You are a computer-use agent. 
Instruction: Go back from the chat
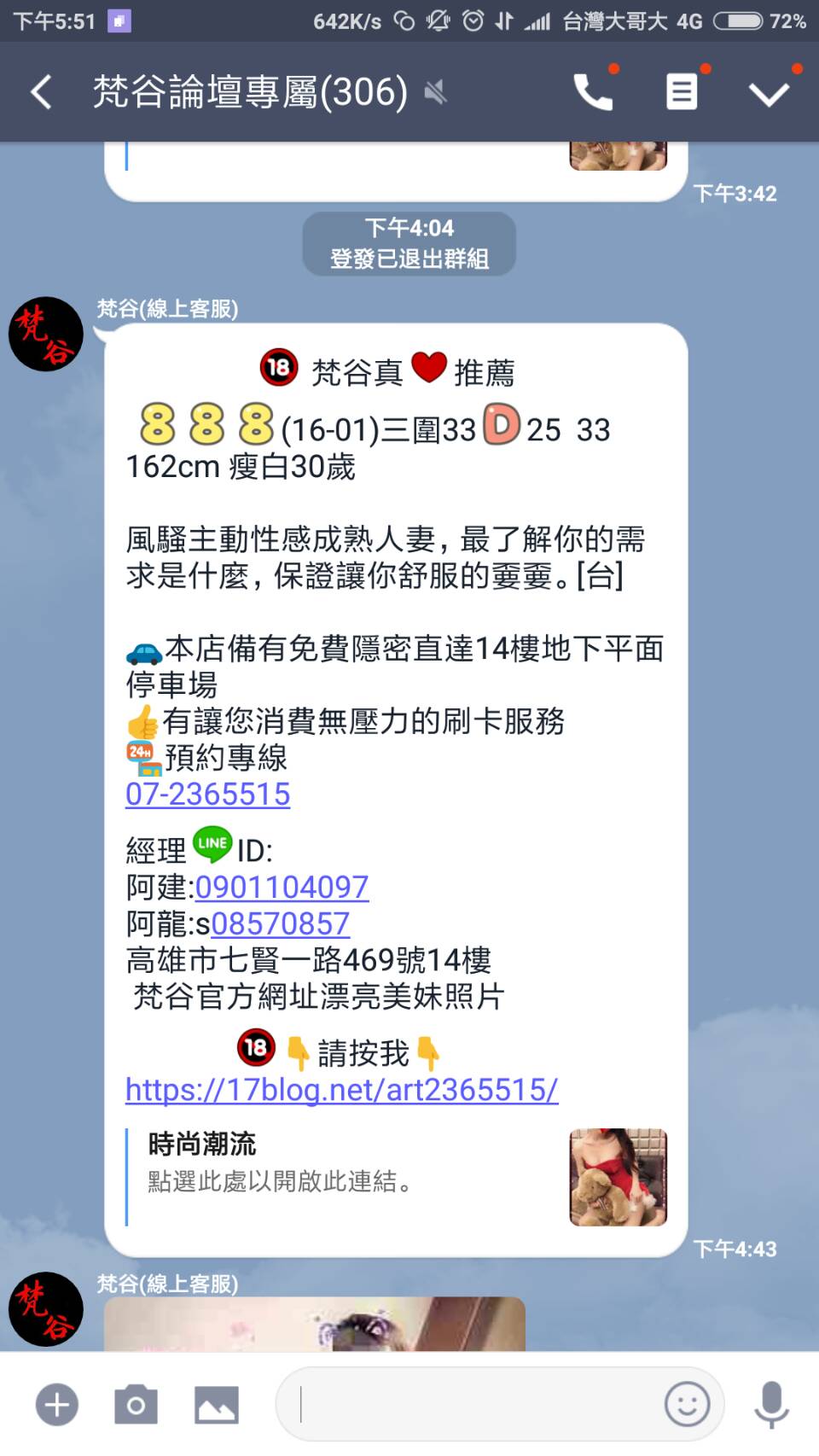pyautogui.click(x=41, y=92)
